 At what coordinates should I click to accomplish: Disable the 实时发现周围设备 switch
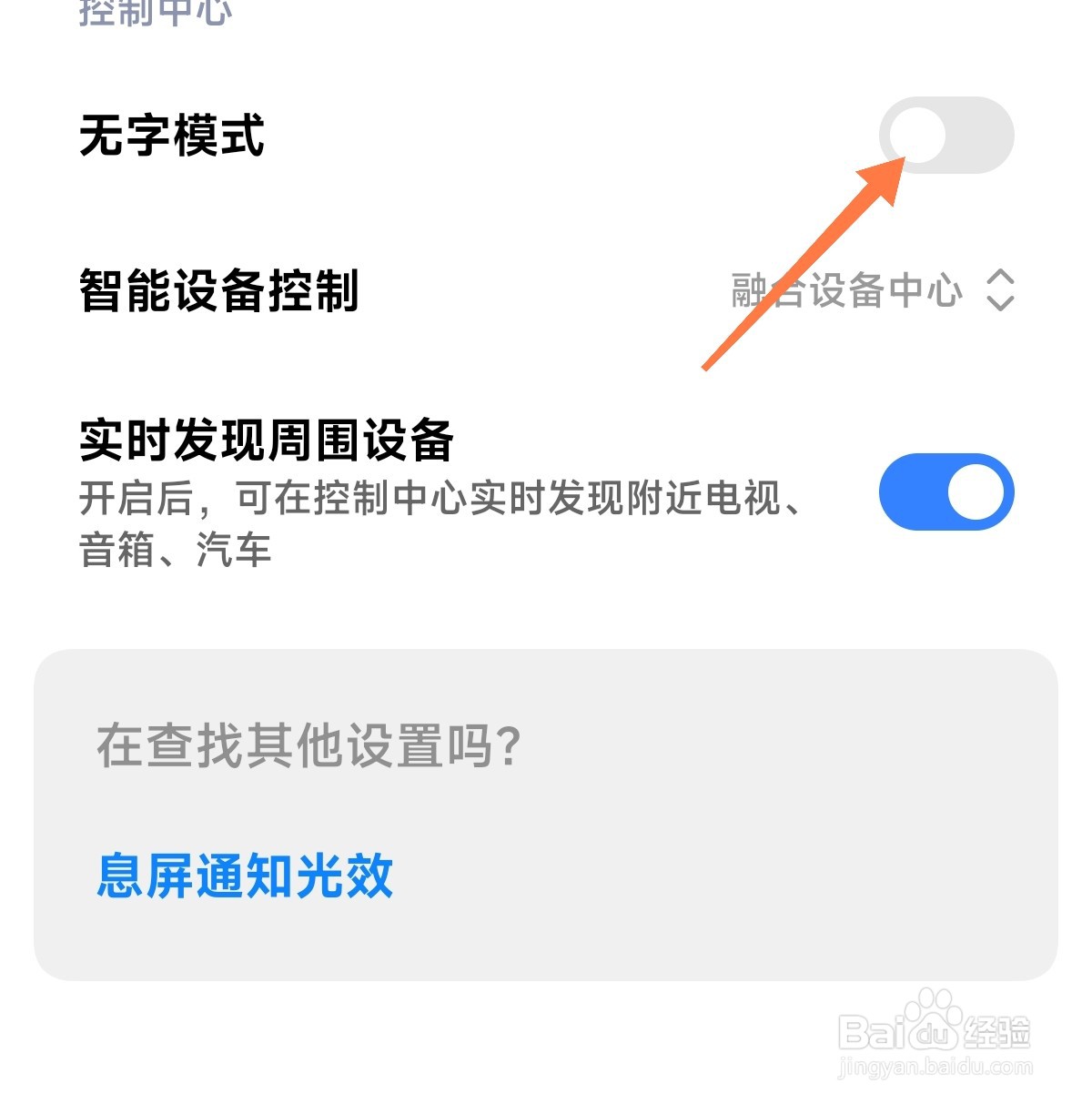tap(946, 491)
